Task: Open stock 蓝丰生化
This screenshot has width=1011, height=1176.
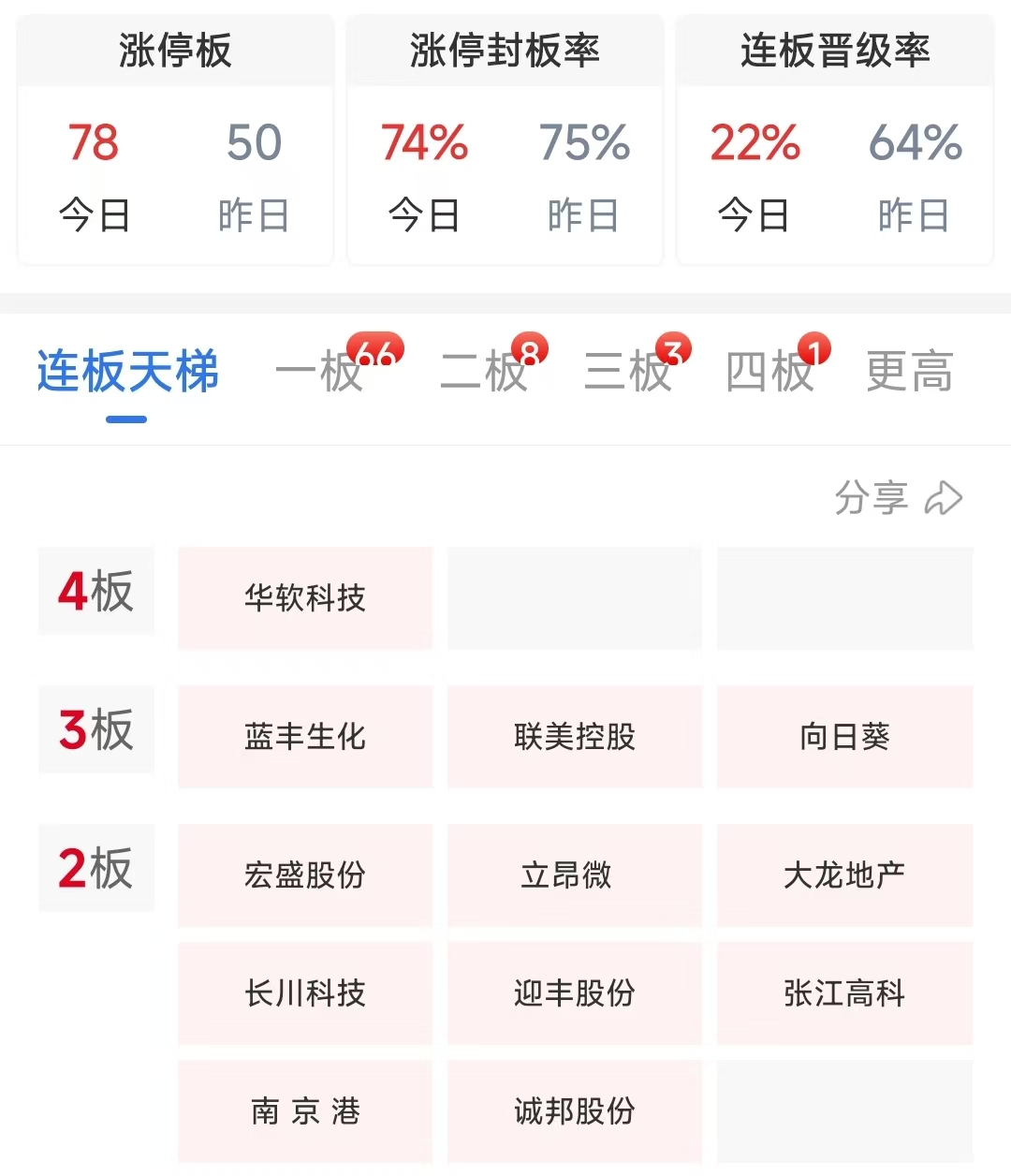Action: pos(305,737)
